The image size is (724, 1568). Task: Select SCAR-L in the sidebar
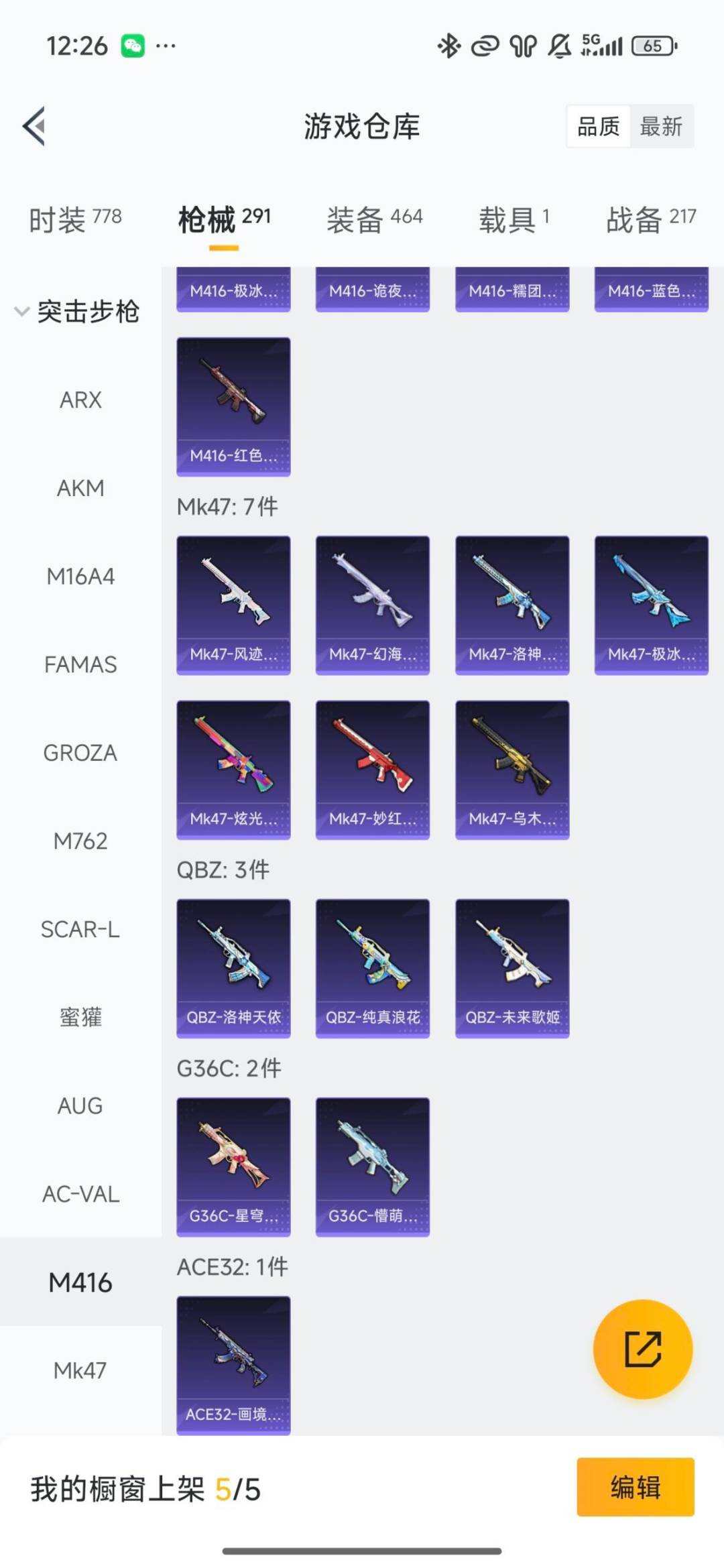tap(80, 929)
